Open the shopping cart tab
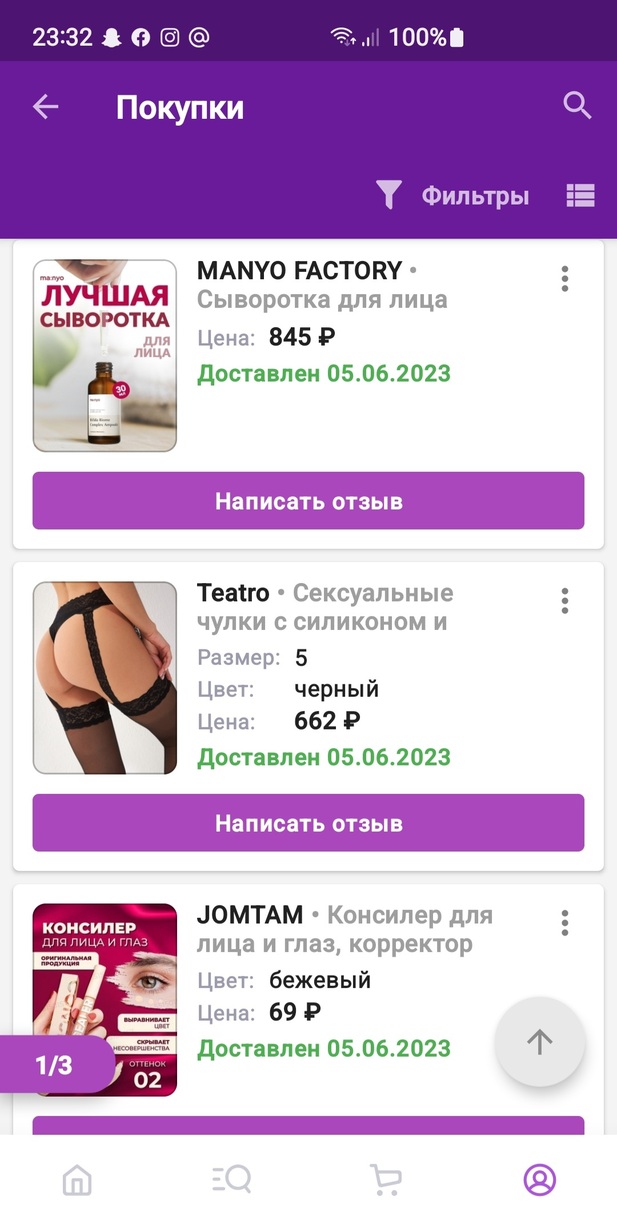This screenshot has width=617, height=1224. pos(385,1180)
